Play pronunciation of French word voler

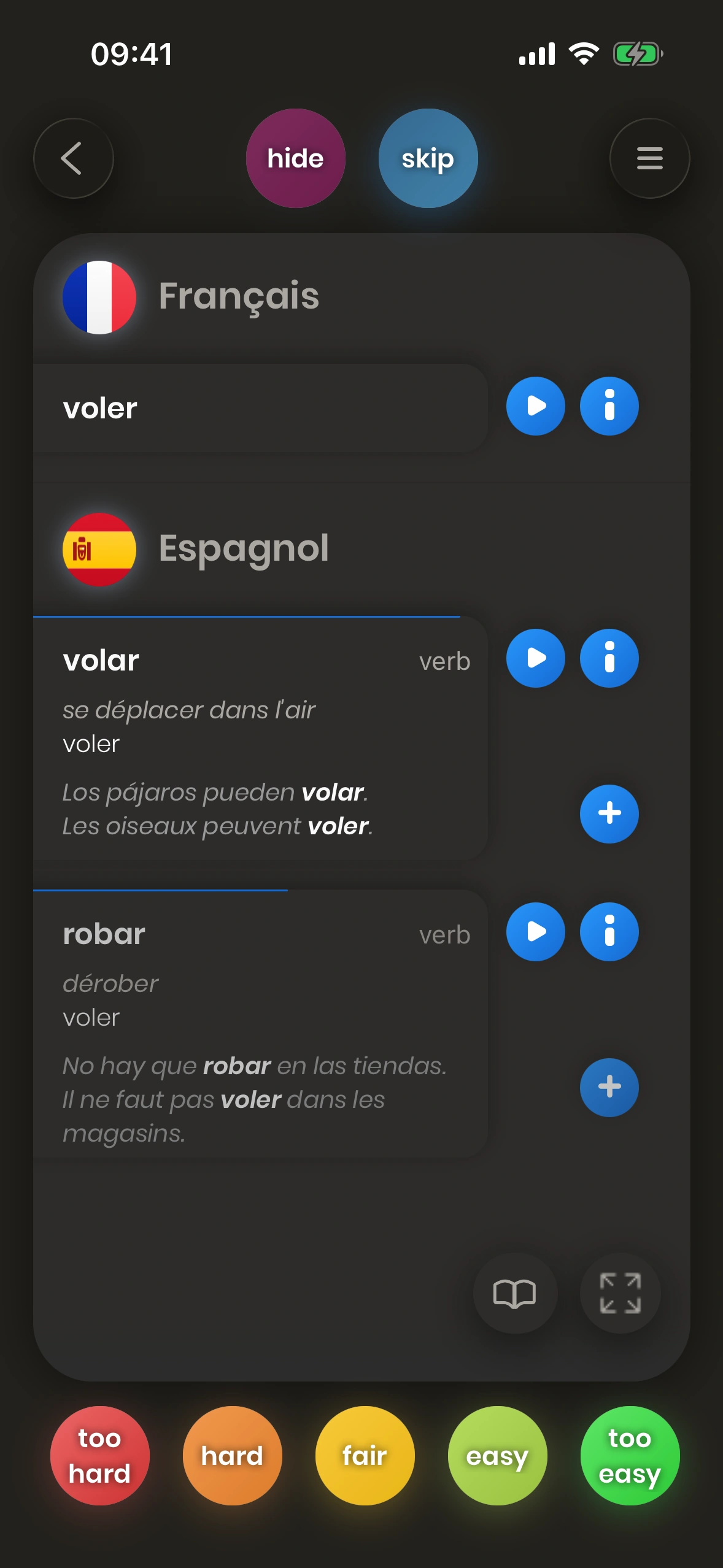tap(535, 406)
